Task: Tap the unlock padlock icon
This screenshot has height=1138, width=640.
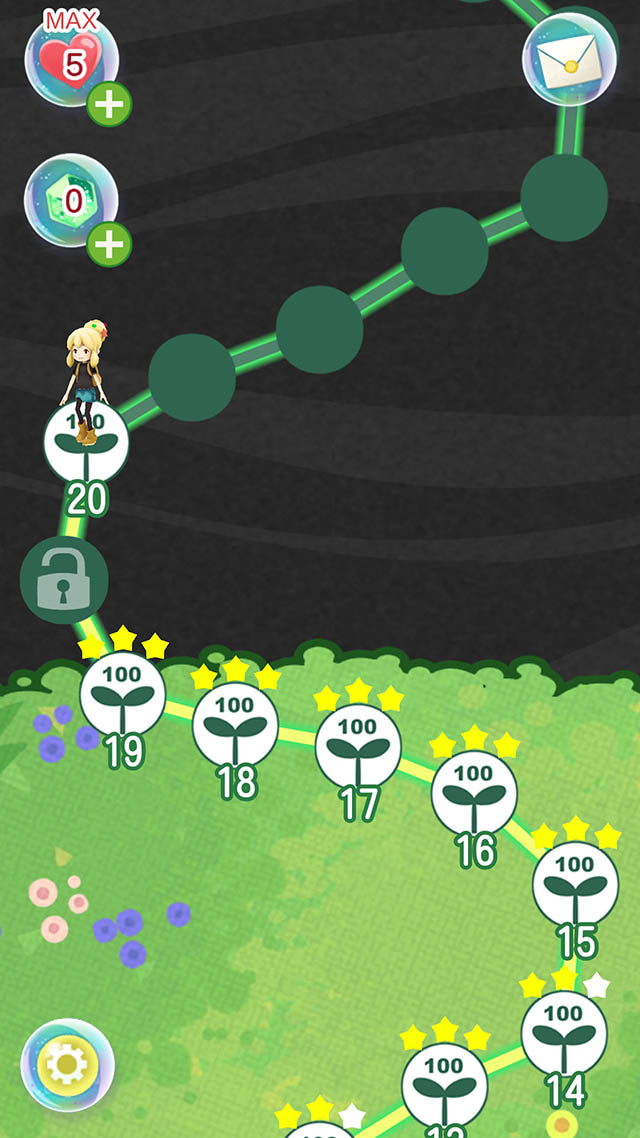Action: 64,581
